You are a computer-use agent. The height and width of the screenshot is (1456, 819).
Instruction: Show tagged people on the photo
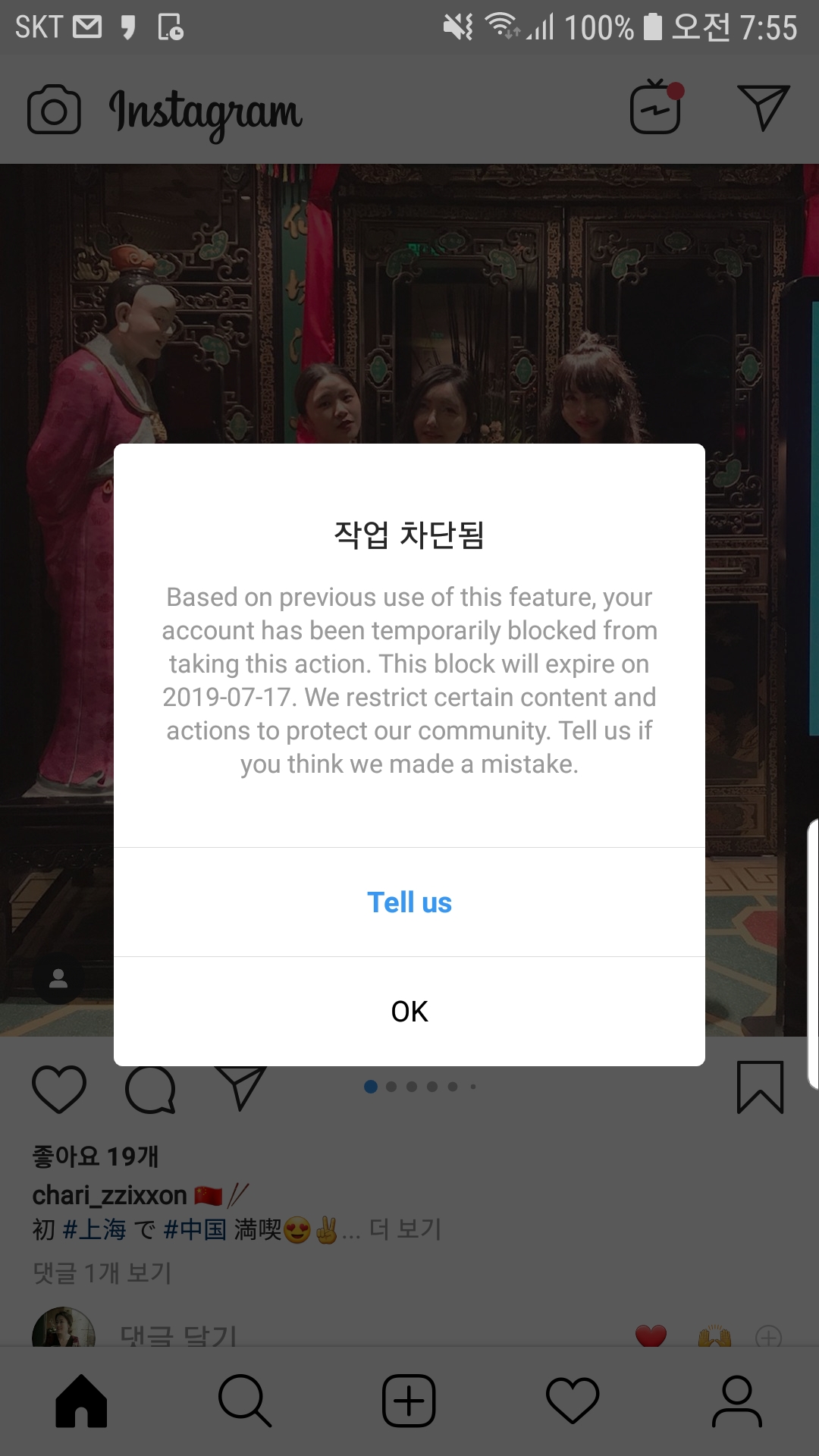click(58, 979)
